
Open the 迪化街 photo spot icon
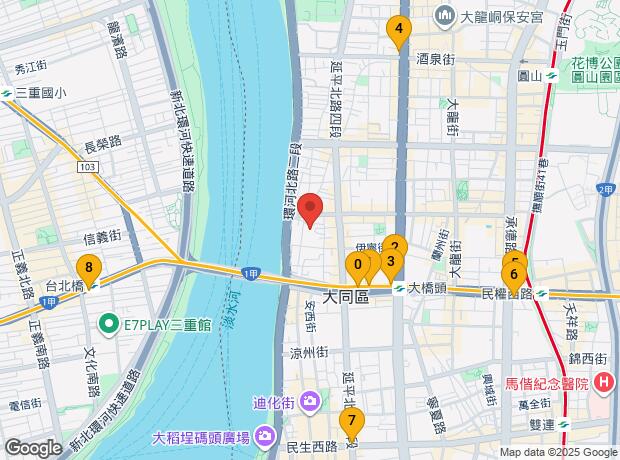(x=310, y=403)
